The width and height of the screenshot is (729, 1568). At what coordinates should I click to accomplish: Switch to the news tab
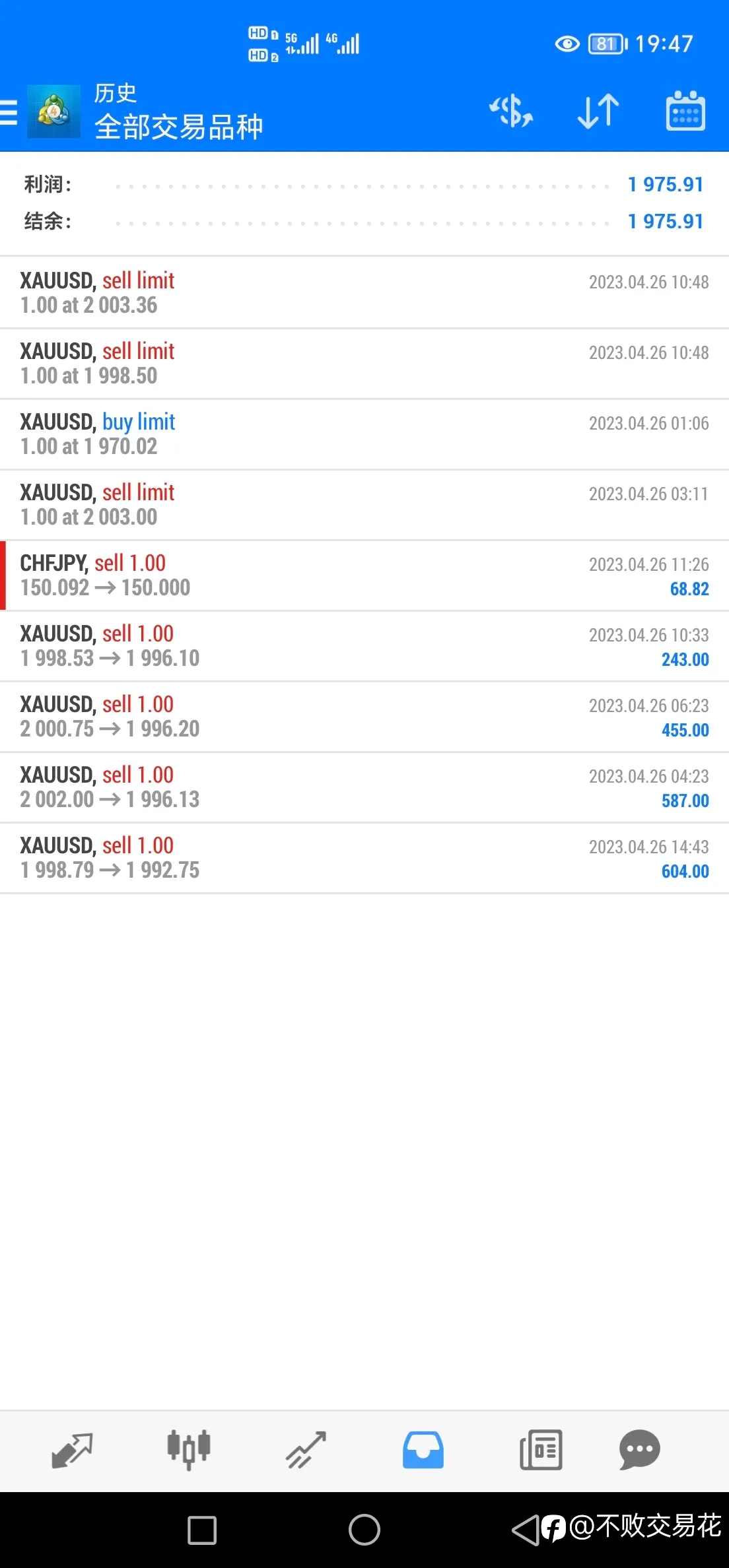[x=541, y=1451]
